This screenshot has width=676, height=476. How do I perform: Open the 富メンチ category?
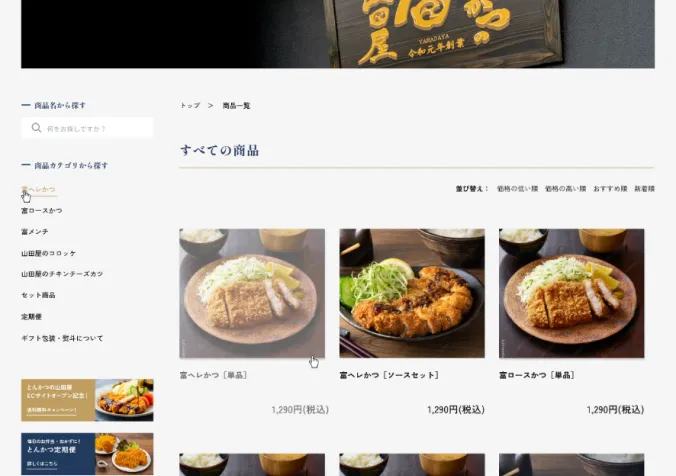(35, 232)
